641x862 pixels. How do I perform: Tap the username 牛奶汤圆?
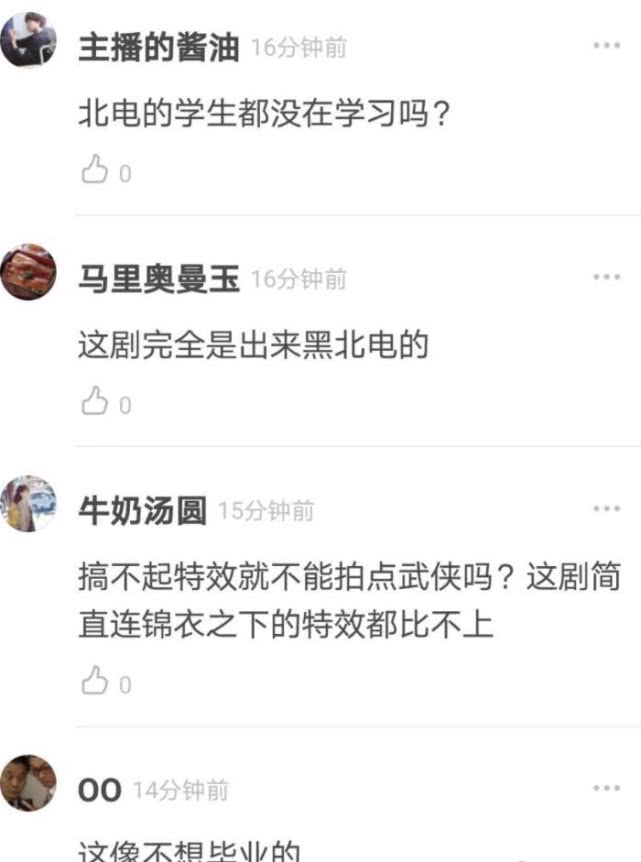pyautogui.click(x=142, y=511)
